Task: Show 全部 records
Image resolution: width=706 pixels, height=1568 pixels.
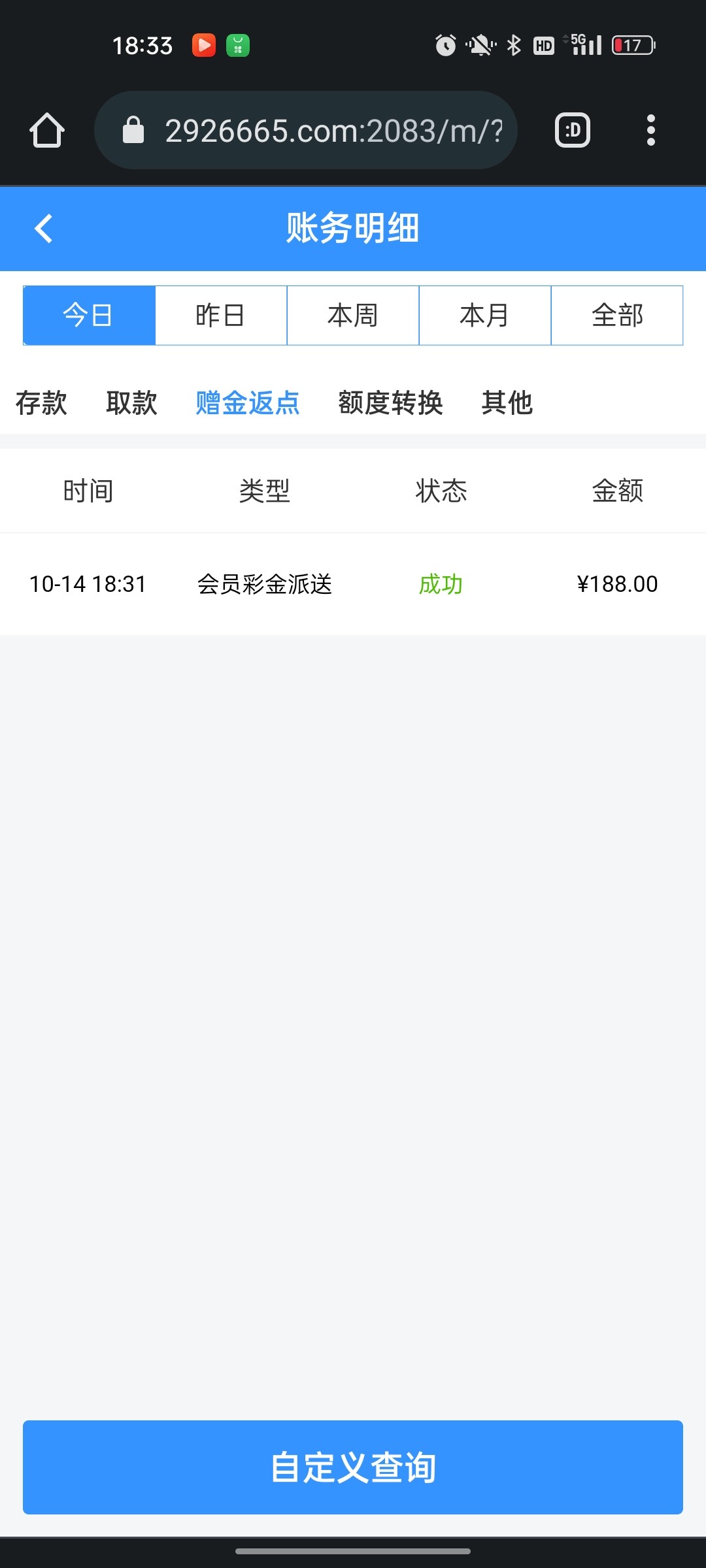Action: (617, 316)
